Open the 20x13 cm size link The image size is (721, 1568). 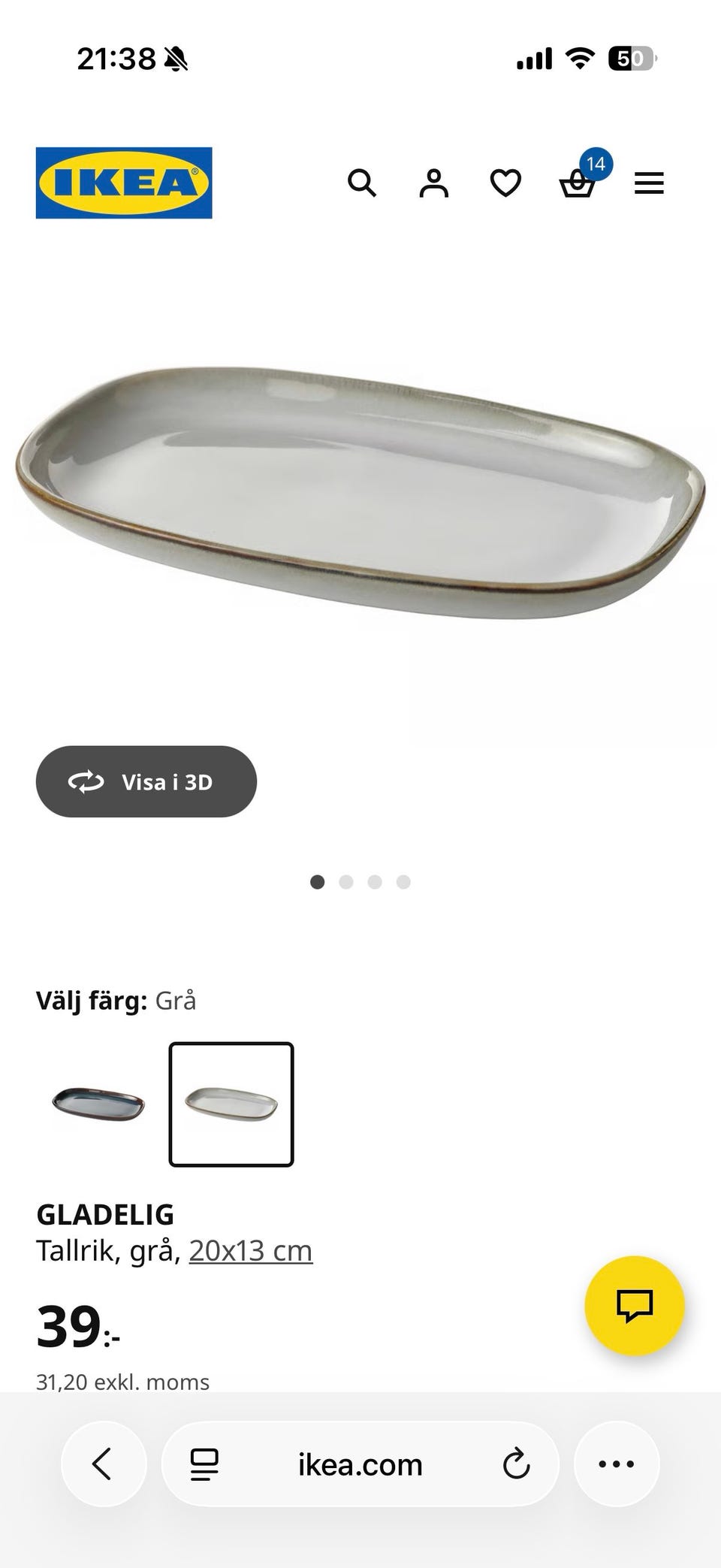pyautogui.click(x=249, y=1249)
